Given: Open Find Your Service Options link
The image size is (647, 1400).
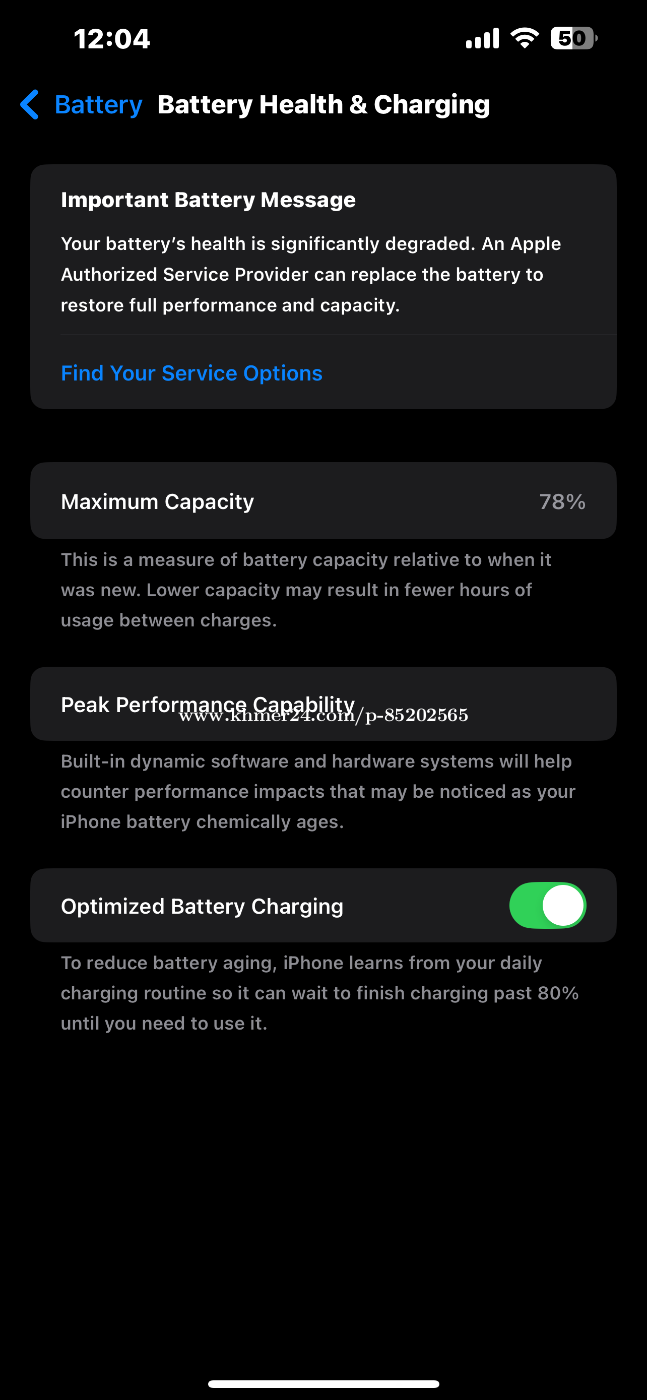Looking at the screenshot, I should coord(192,373).
